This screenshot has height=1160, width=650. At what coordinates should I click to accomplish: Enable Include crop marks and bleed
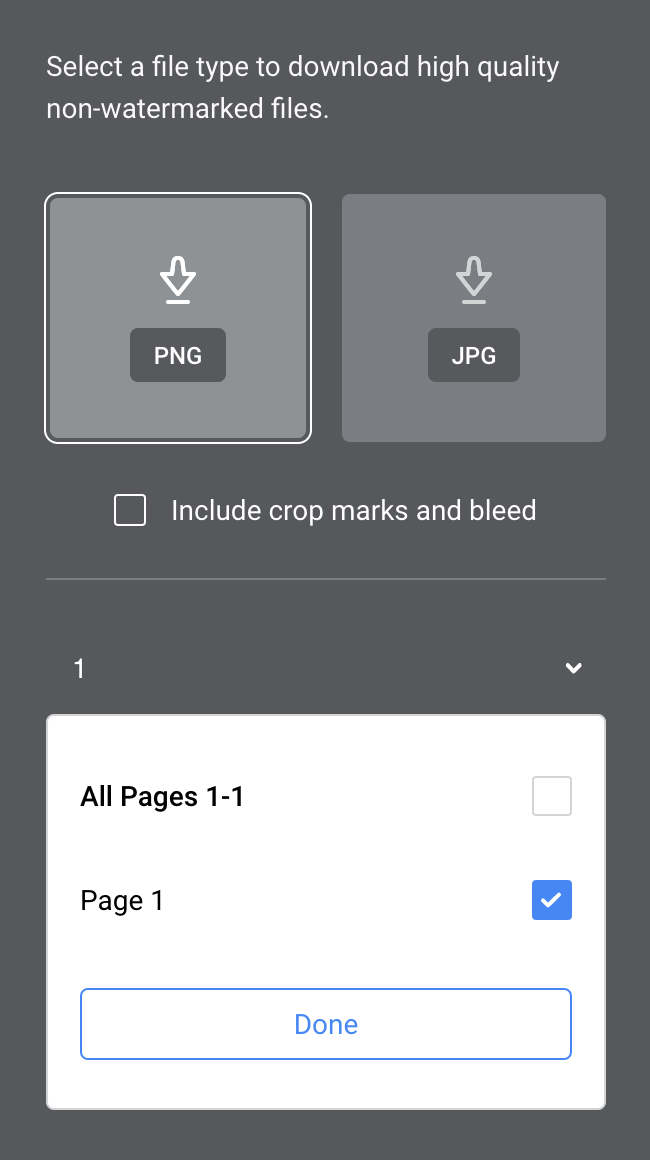click(130, 510)
